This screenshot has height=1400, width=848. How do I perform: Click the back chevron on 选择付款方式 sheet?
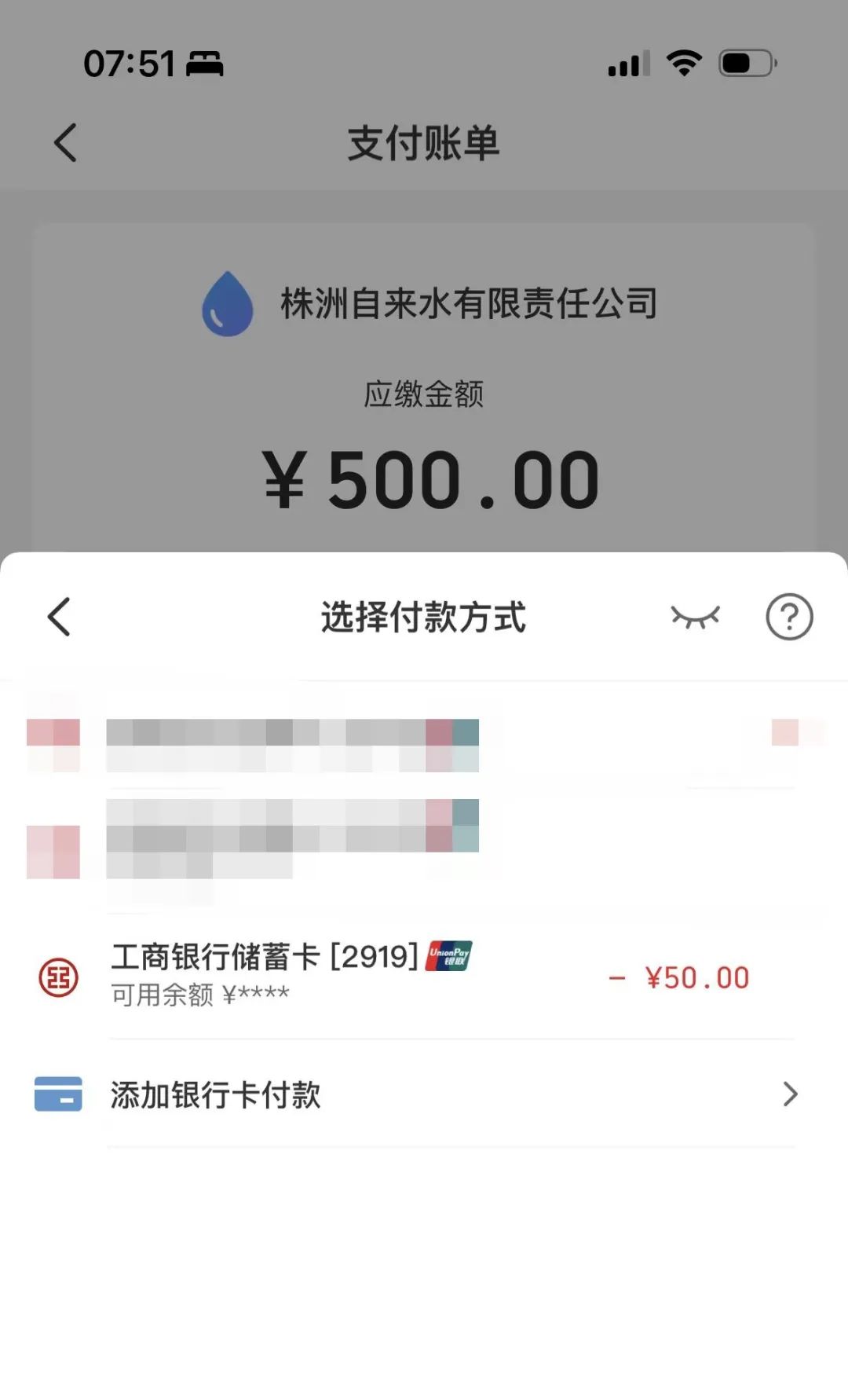click(x=59, y=618)
